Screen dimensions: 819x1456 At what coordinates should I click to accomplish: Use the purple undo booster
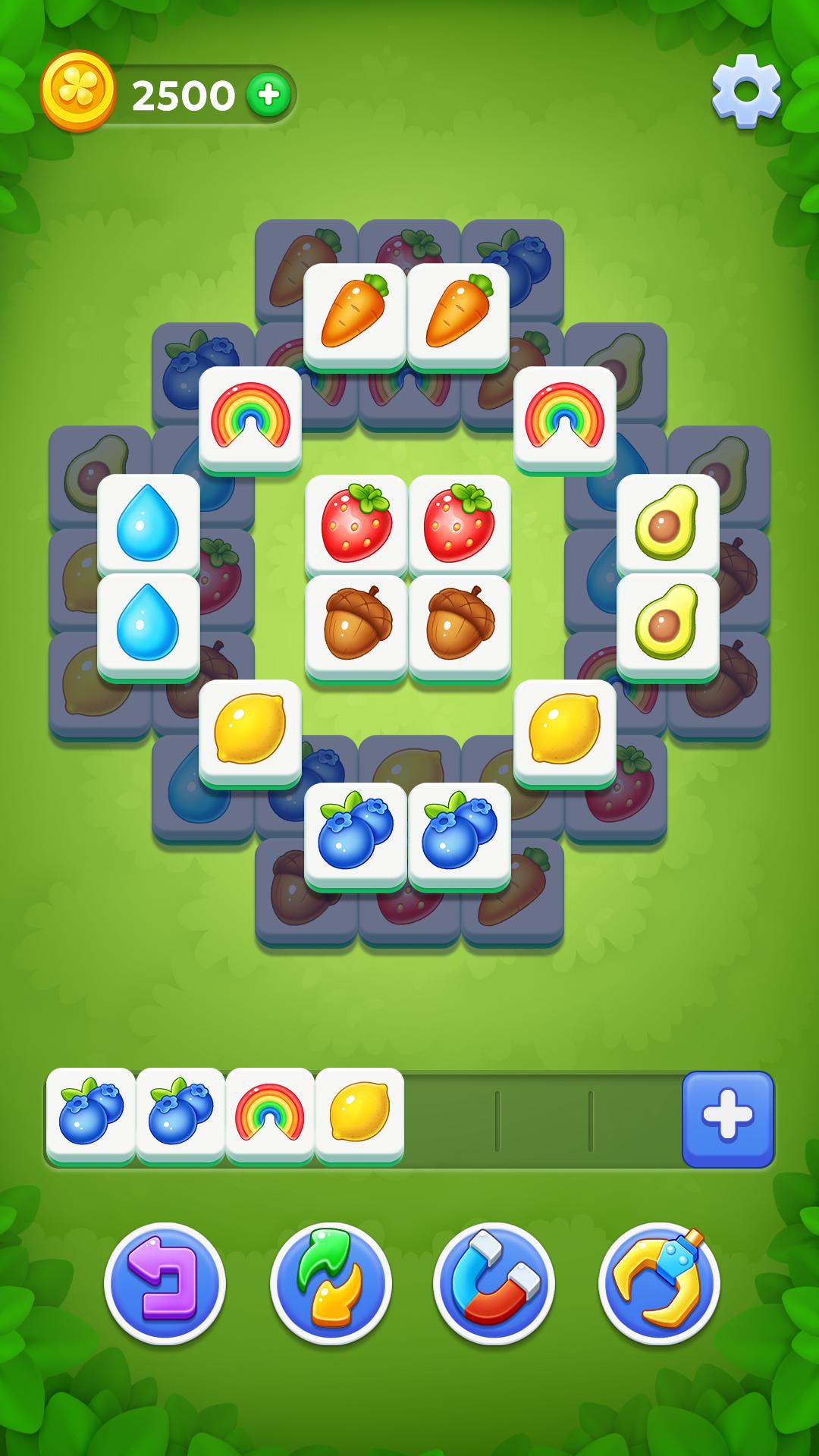(165, 1283)
